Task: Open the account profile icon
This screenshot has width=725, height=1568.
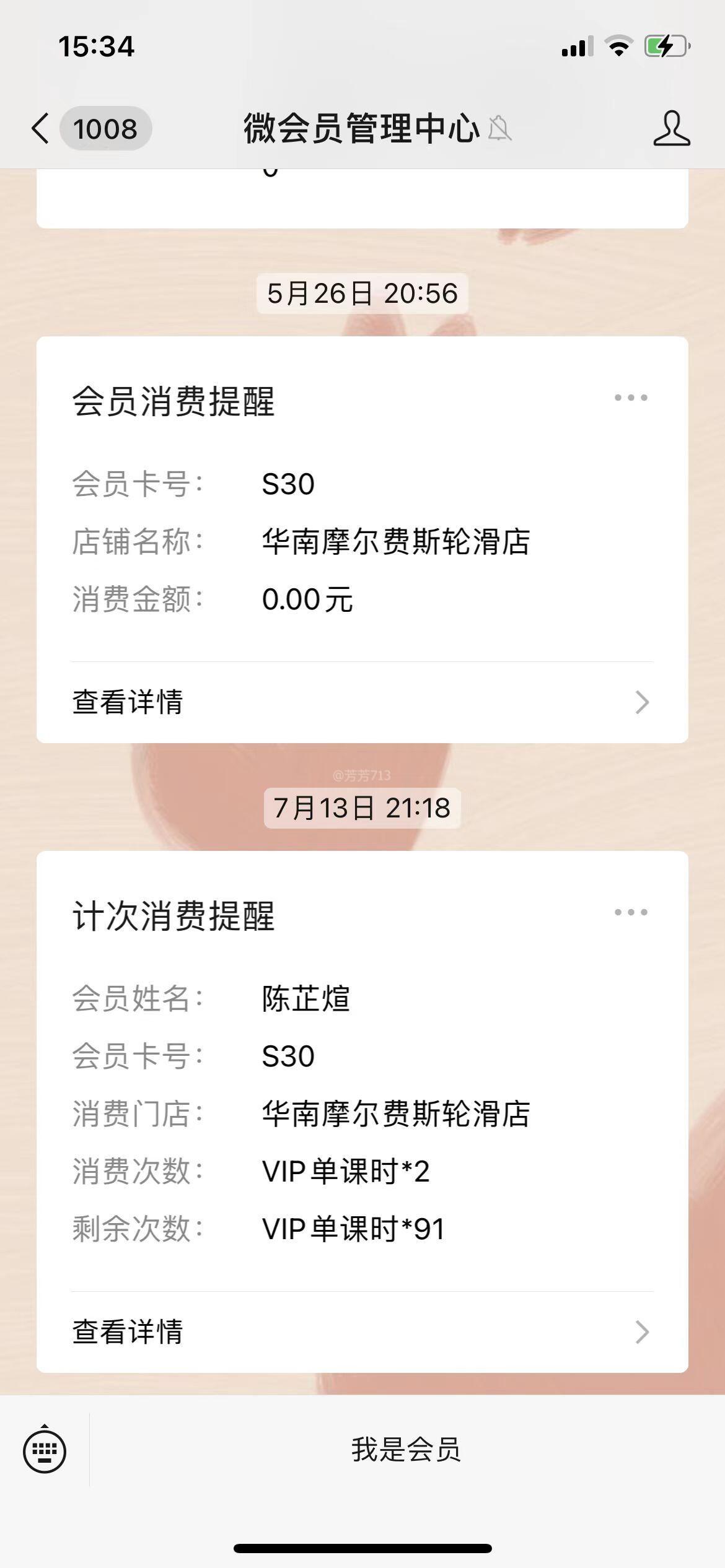Action: (672, 129)
